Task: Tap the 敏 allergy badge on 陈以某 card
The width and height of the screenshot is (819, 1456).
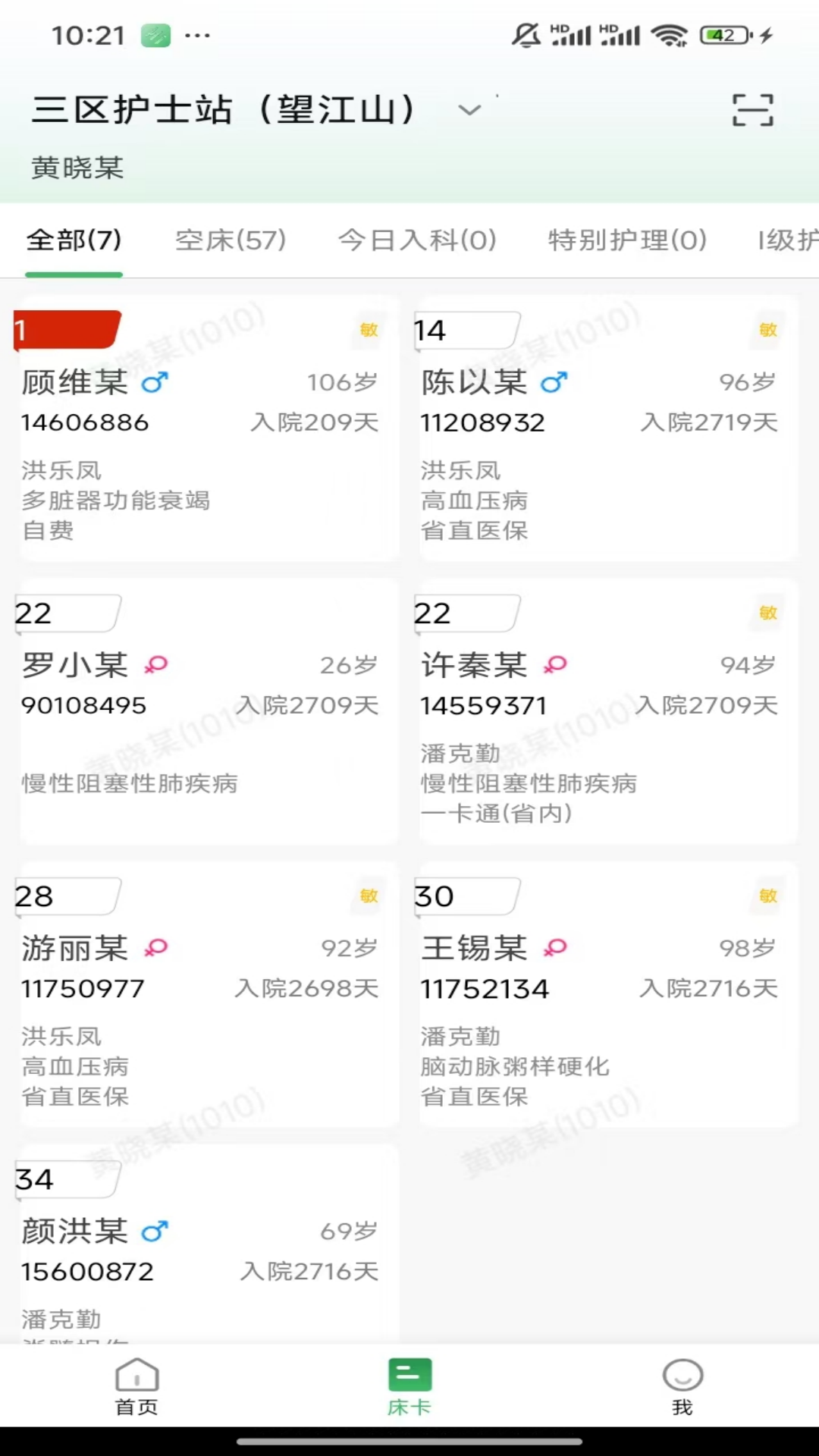Action: pyautogui.click(x=767, y=331)
